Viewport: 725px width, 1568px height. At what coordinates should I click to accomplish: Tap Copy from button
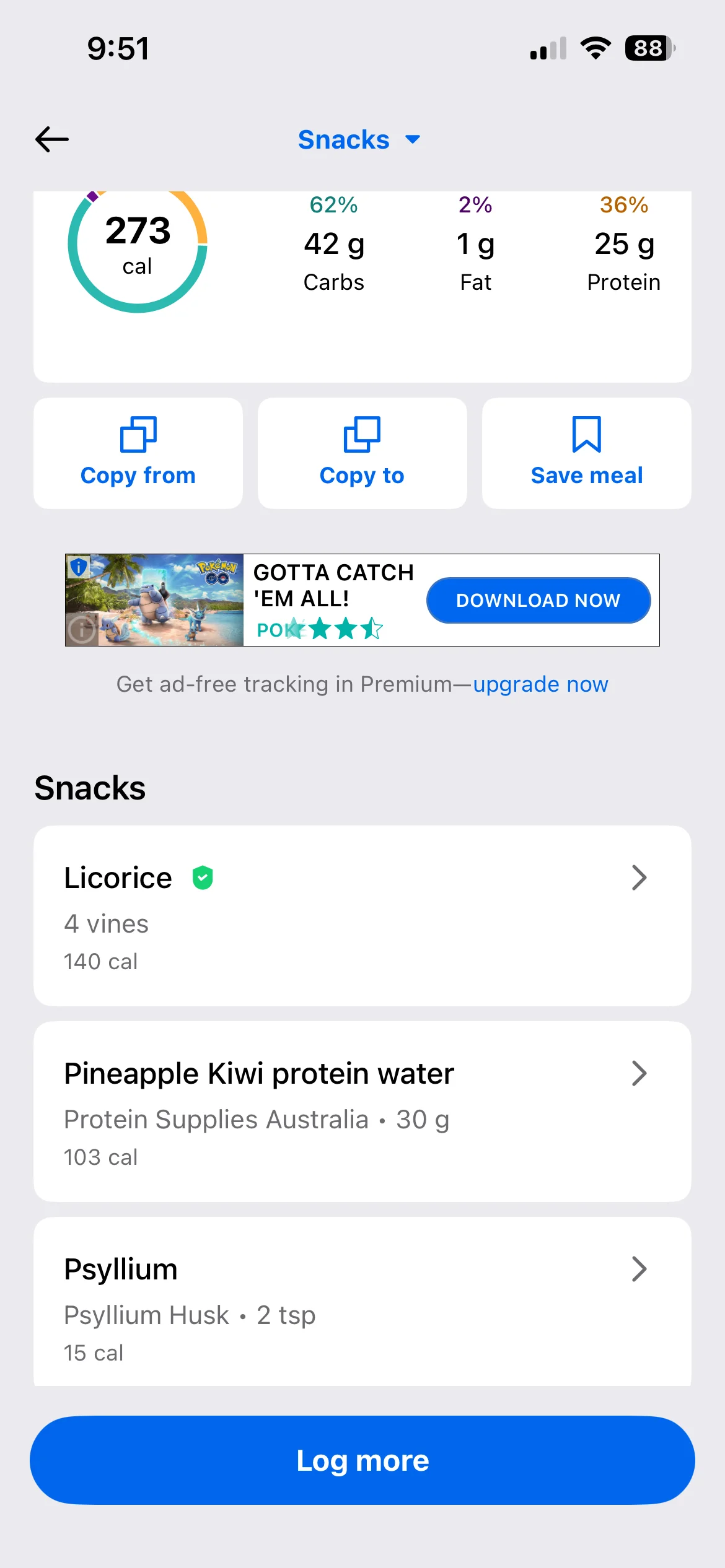point(138,453)
